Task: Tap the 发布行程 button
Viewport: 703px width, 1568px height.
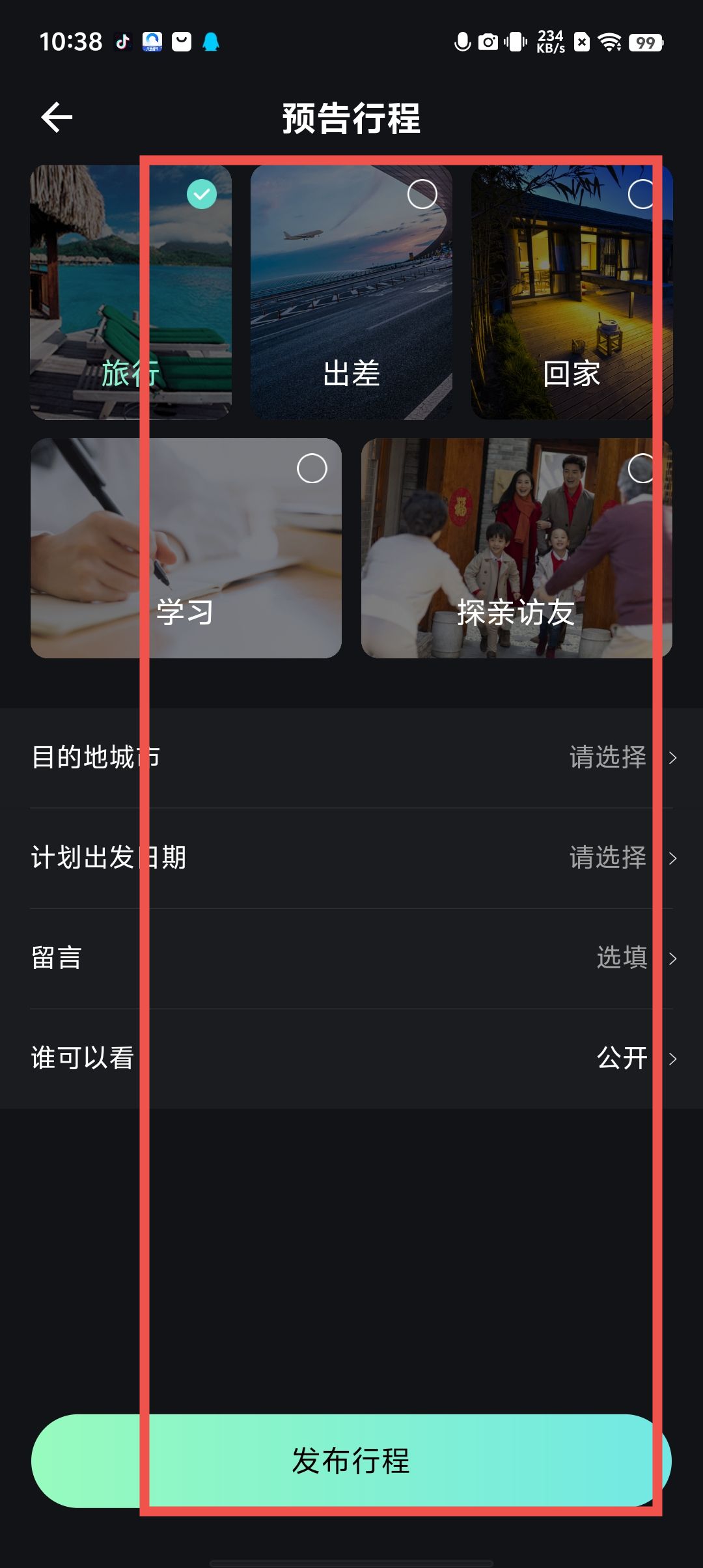Action: pyautogui.click(x=351, y=1461)
